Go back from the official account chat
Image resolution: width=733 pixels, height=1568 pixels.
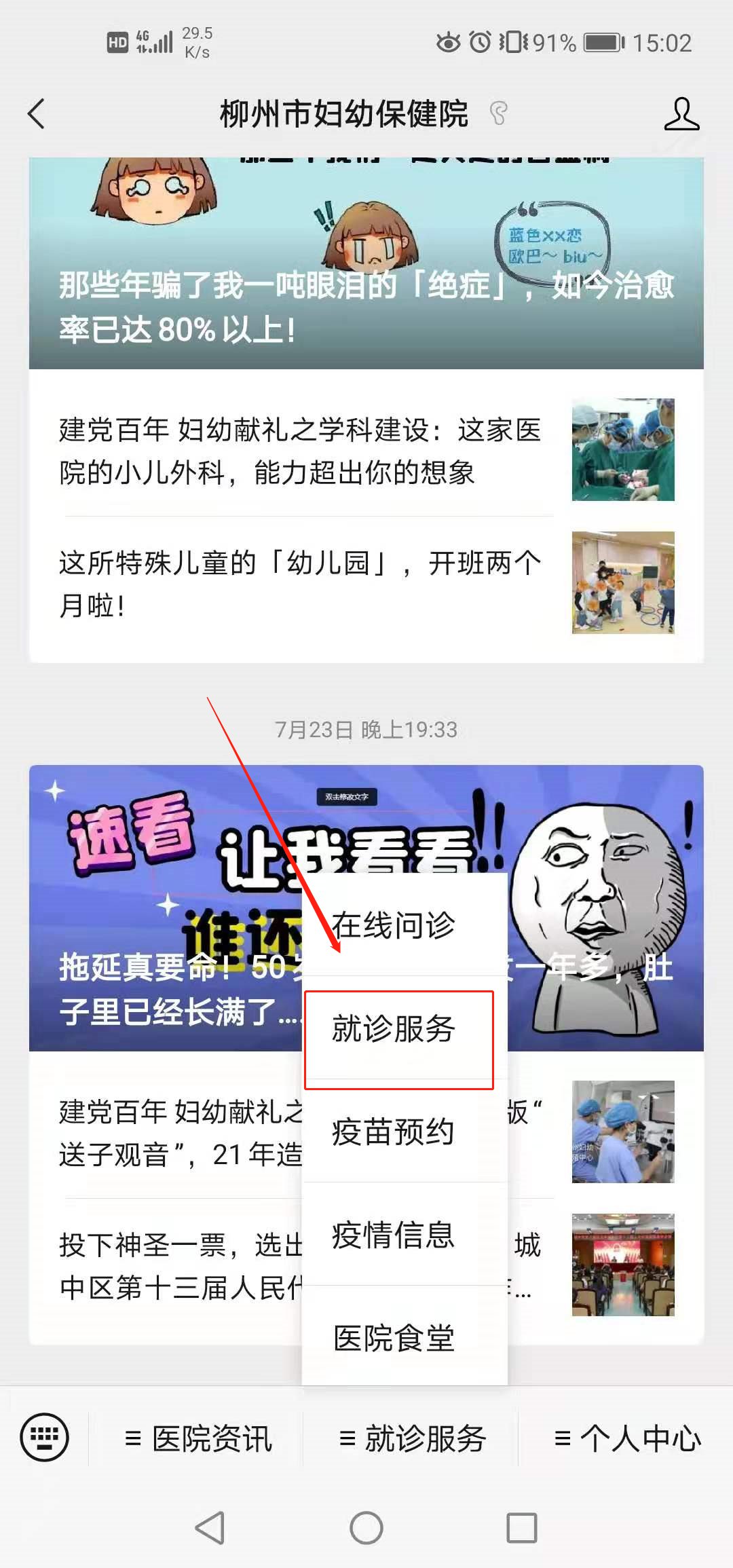click(37, 113)
